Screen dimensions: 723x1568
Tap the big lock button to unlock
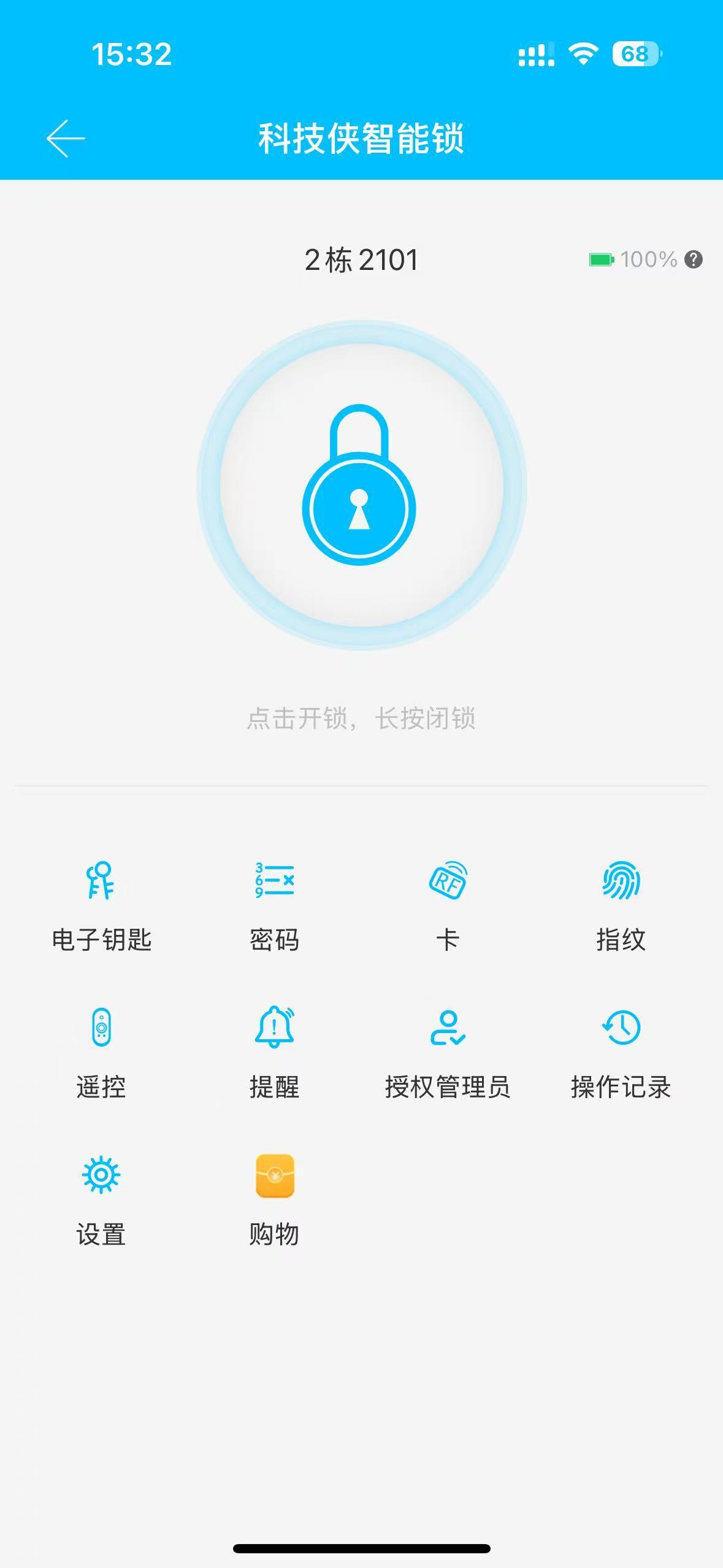[x=361, y=485]
